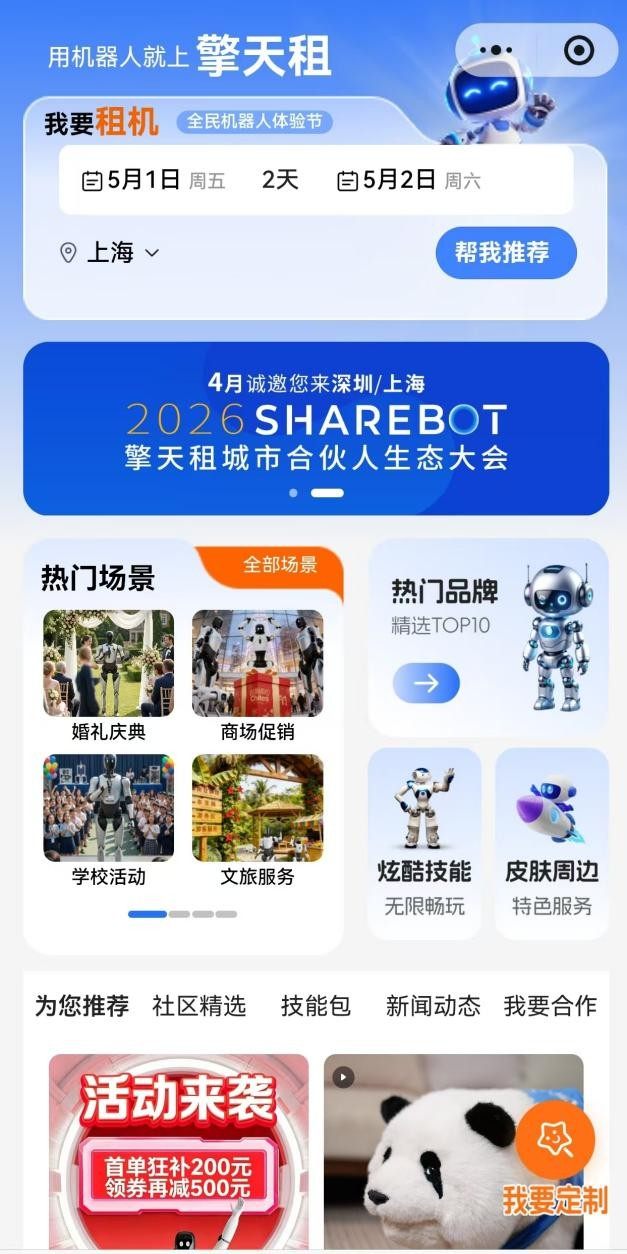This screenshot has height=1254, width=627.
Task: Open 热门品牌 TOP10 card
Action: click(488, 638)
